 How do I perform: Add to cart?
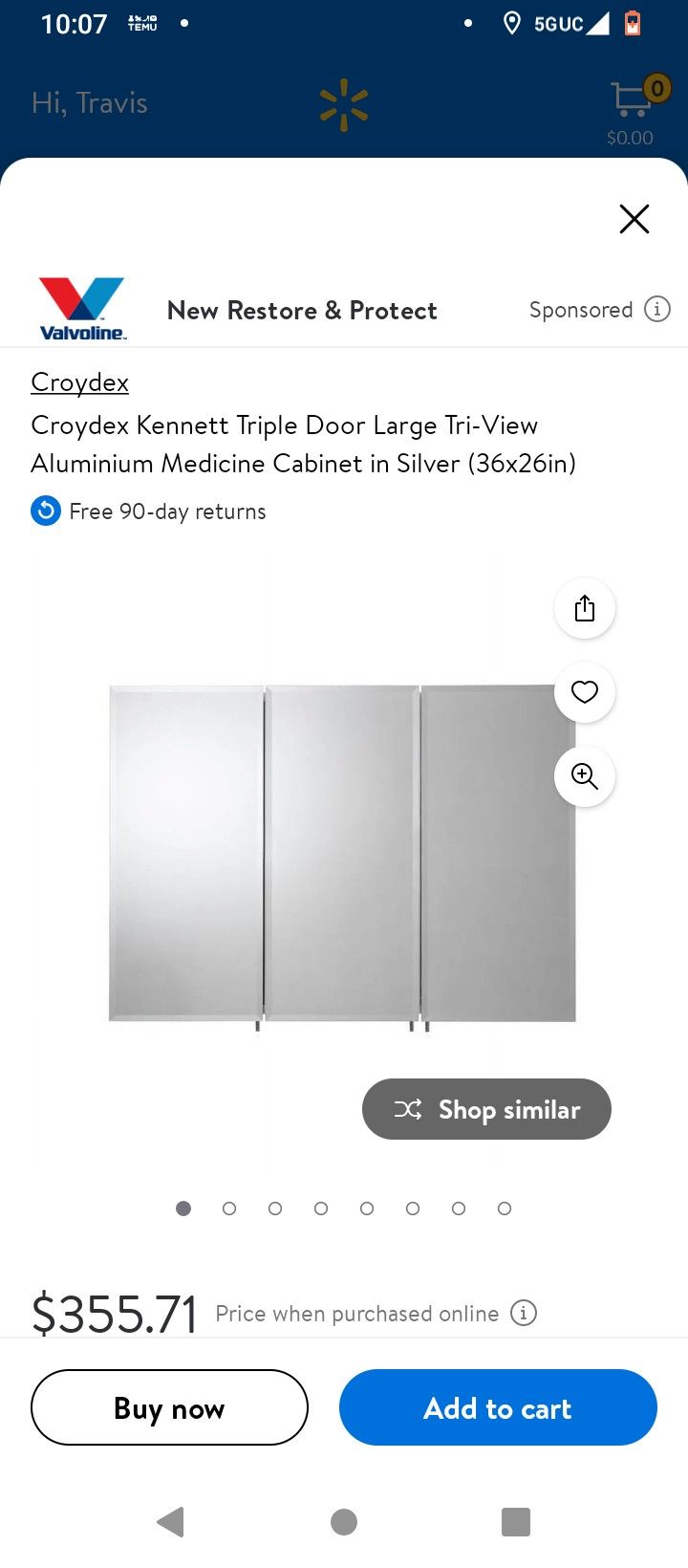(x=498, y=1407)
